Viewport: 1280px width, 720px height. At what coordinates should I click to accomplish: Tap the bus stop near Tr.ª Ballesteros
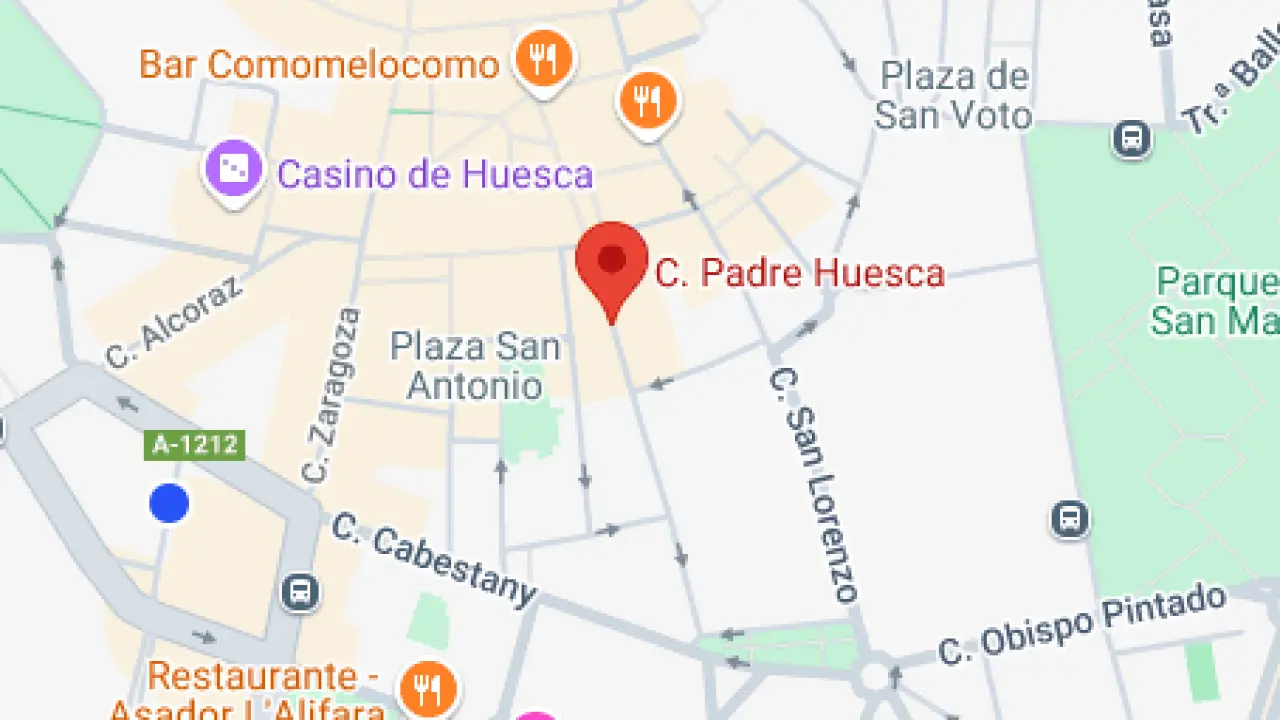(1131, 138)
